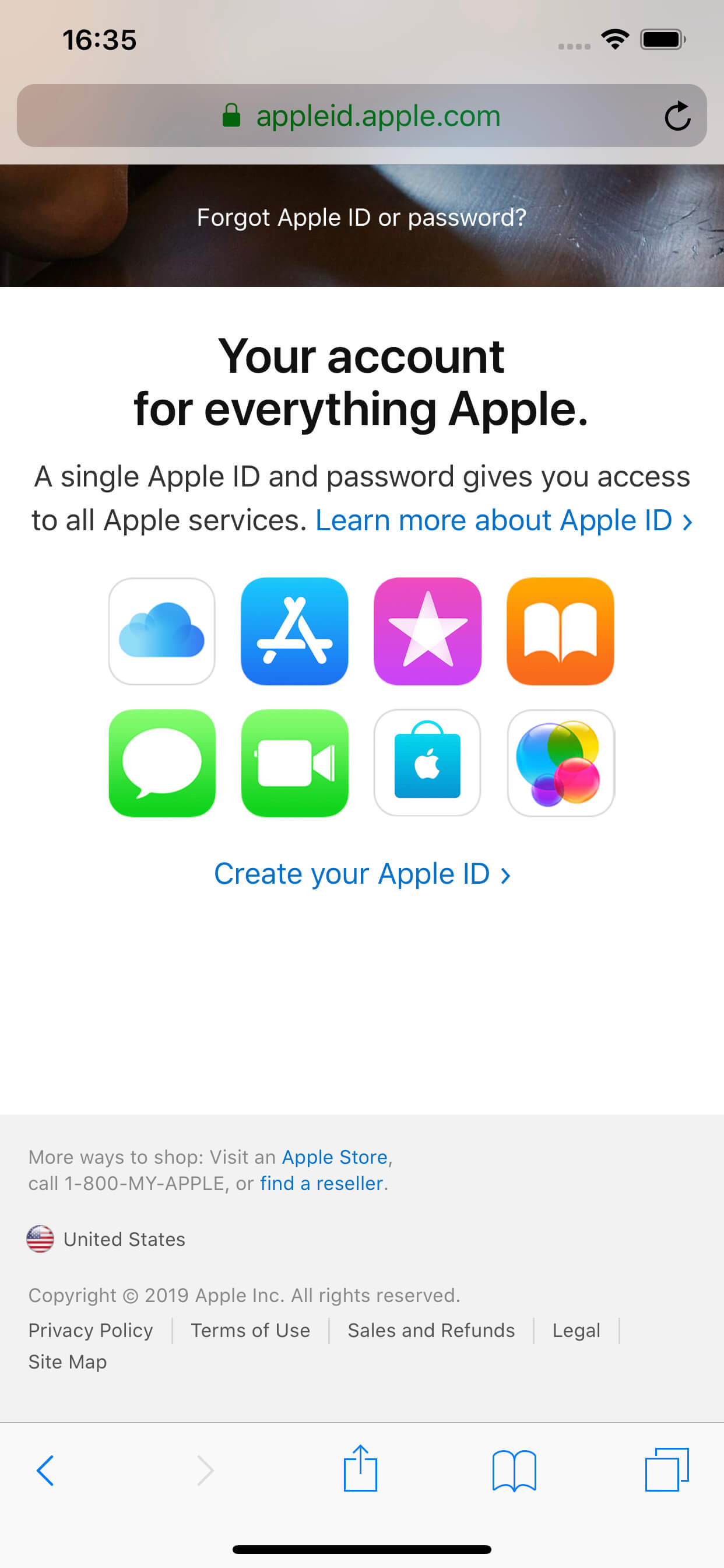The width and height of the screenshot is (724, 1568).
Task: Tap Create your Apple ID link
Action: (361, 874)
